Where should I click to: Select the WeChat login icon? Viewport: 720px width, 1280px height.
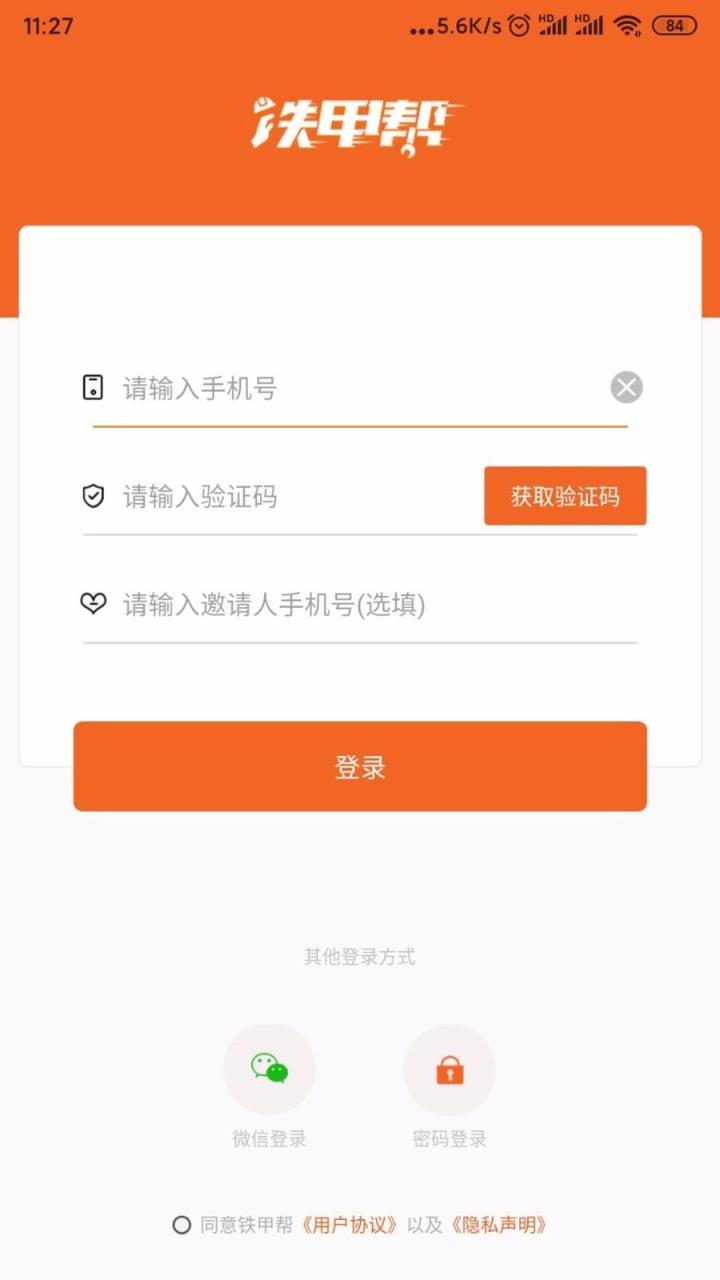269,1069
